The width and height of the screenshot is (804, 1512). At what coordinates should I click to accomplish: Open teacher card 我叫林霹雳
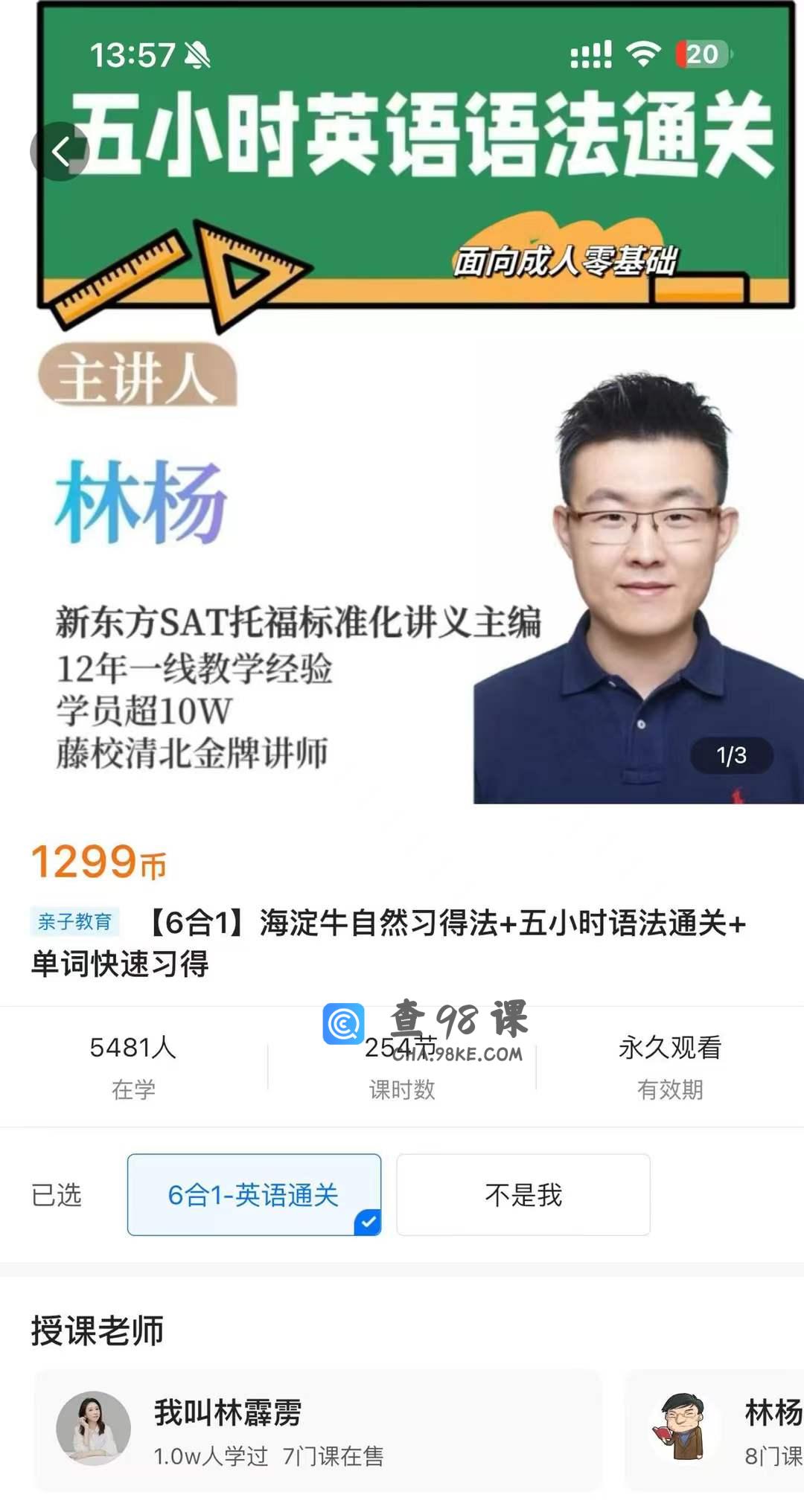tap(317, 1430)
